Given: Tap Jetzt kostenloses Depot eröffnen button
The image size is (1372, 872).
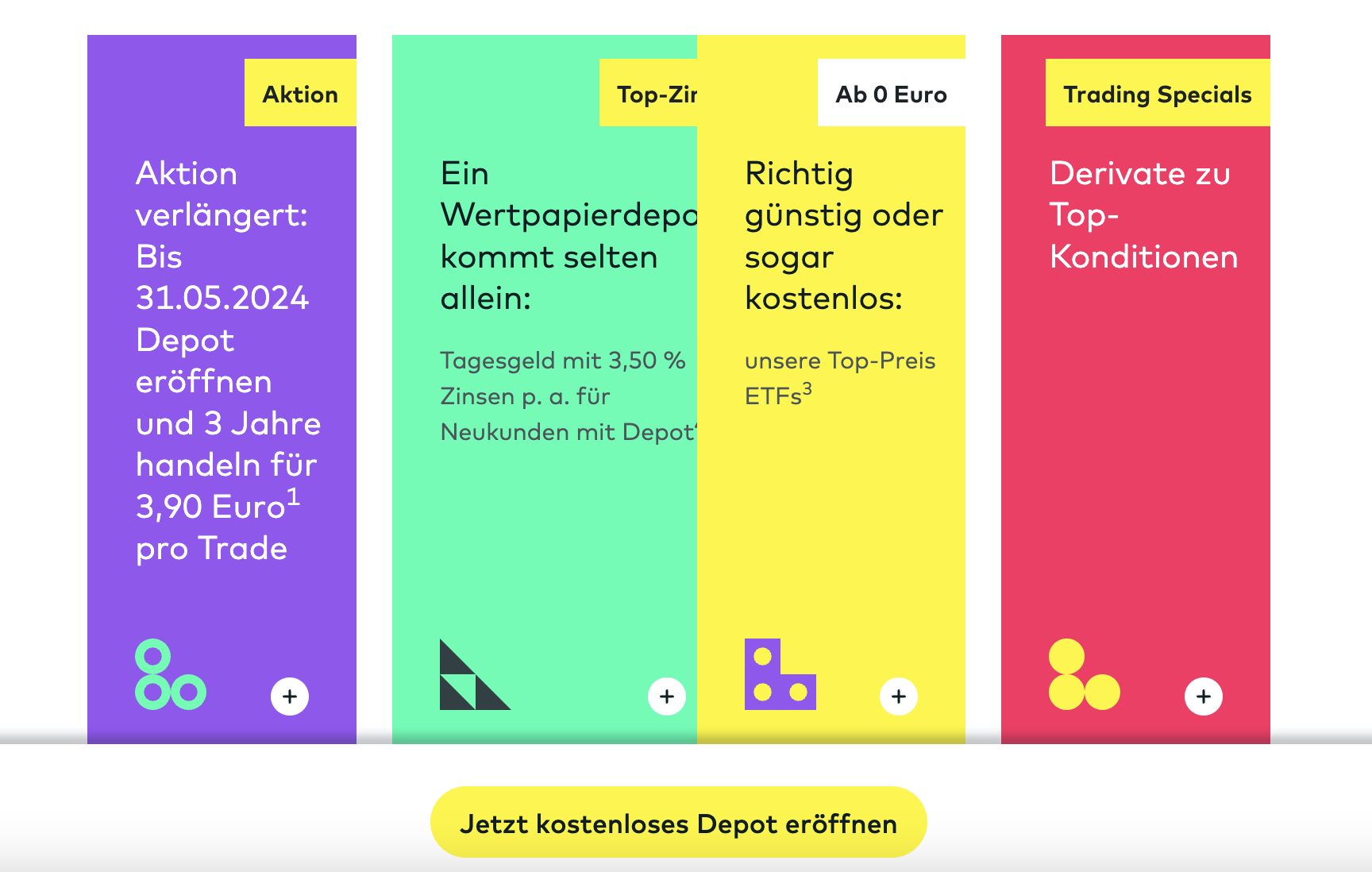Looking at the screenshot, I should point(678,823).
